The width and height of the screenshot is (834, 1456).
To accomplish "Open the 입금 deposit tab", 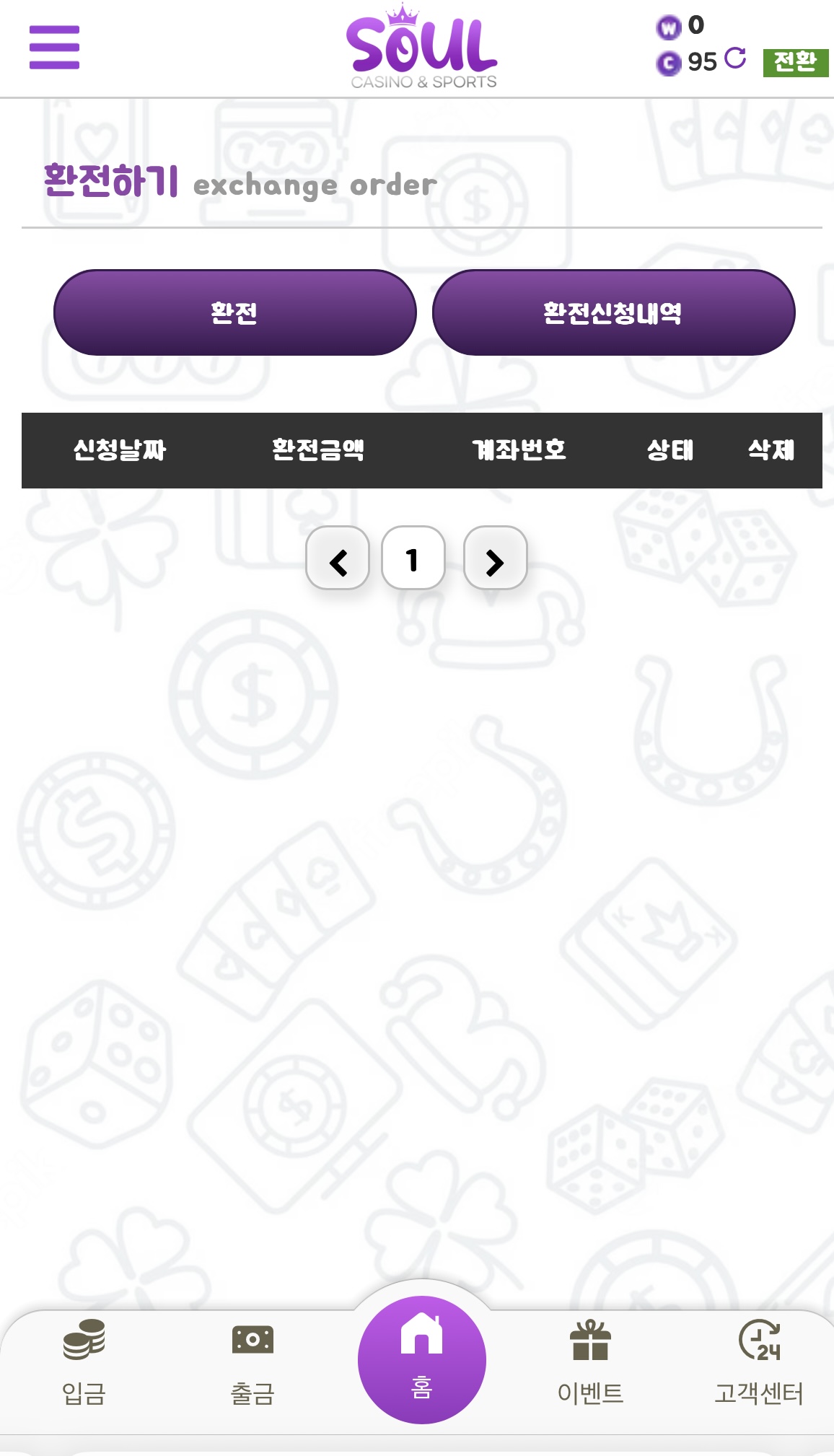I will (x=84, y=1361).
